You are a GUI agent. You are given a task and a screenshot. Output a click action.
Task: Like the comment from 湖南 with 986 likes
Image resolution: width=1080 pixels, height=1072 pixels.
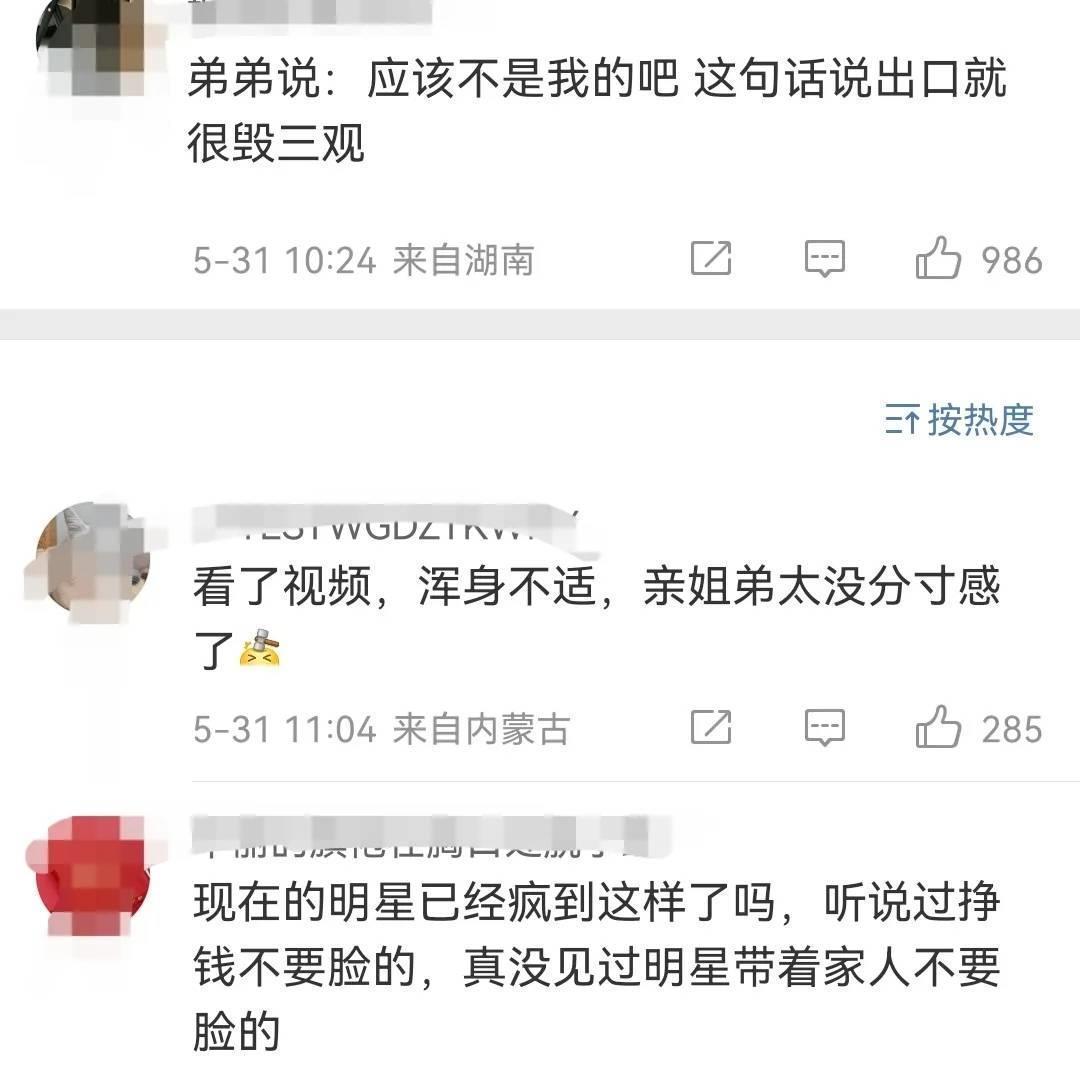click(938, 260)
